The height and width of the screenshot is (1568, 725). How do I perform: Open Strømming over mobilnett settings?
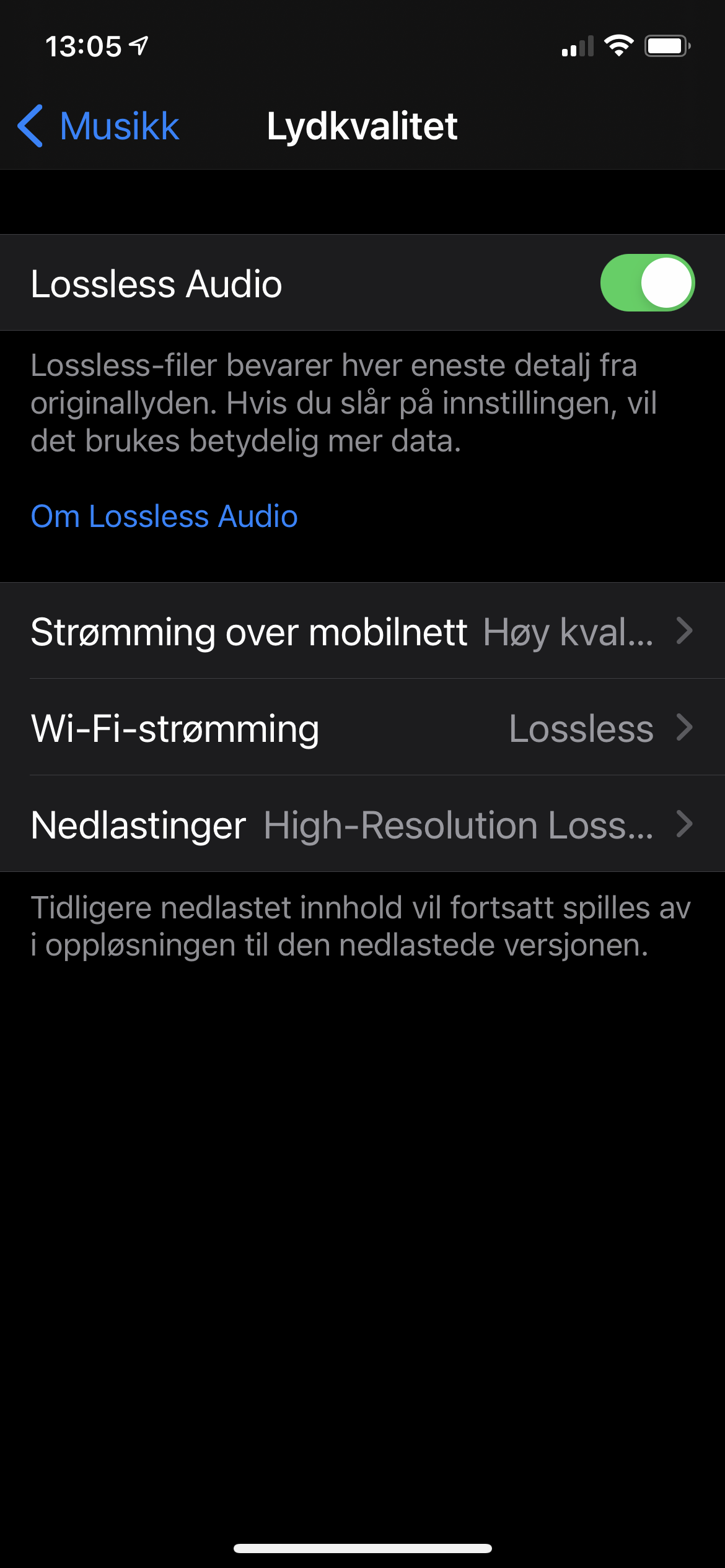tap(362, 632)
